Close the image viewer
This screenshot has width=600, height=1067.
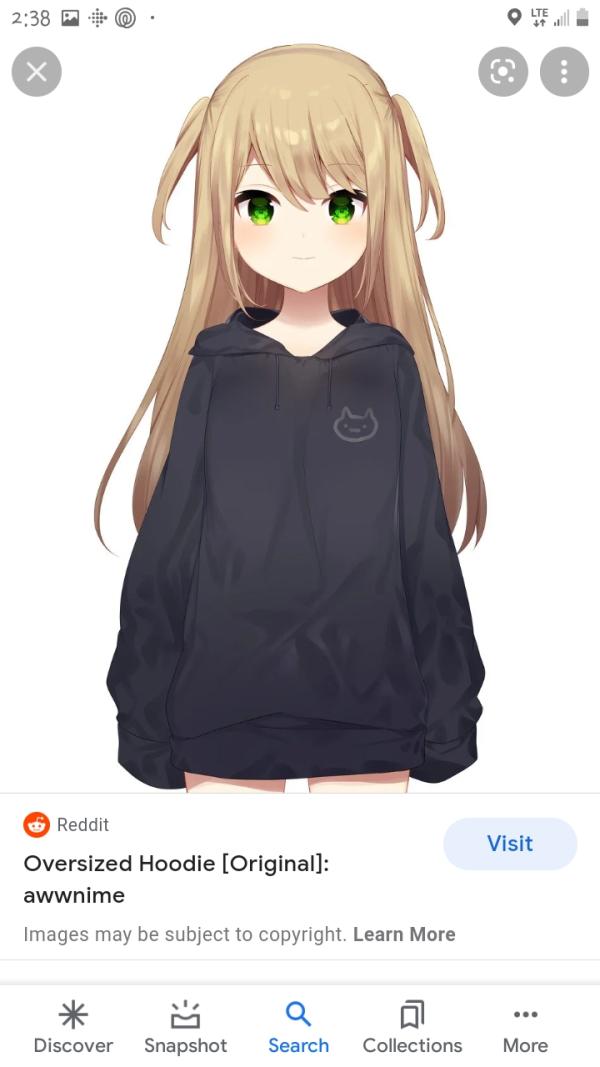tap(36, 71)
